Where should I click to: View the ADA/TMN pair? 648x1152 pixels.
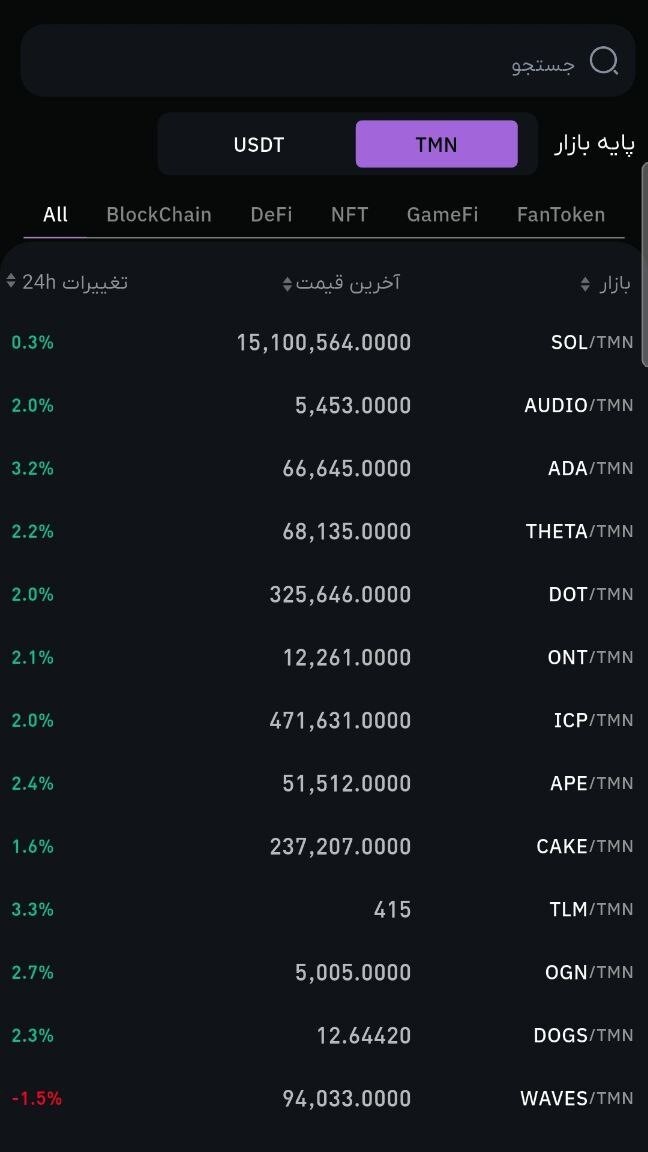590,468
